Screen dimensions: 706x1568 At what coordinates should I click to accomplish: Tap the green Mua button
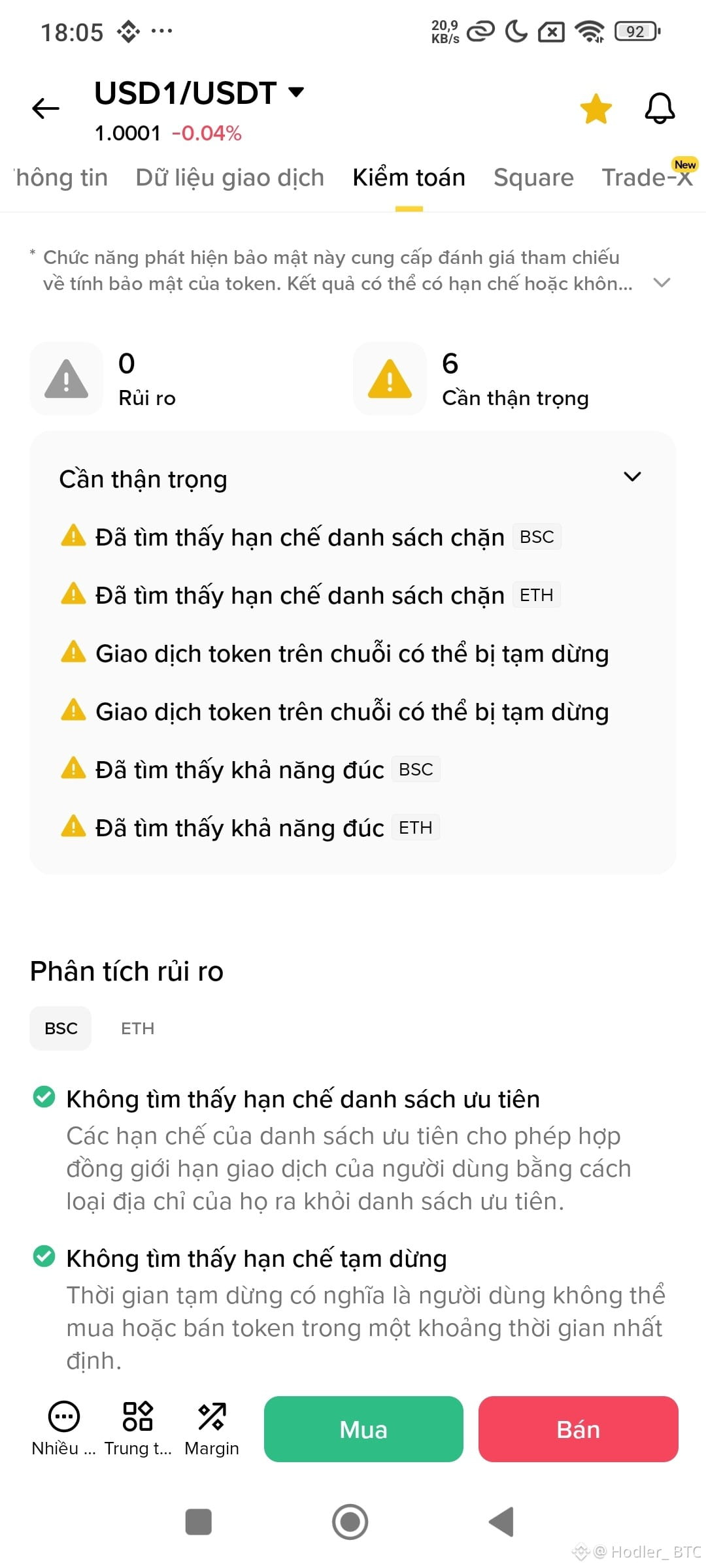pos(363,1429)
